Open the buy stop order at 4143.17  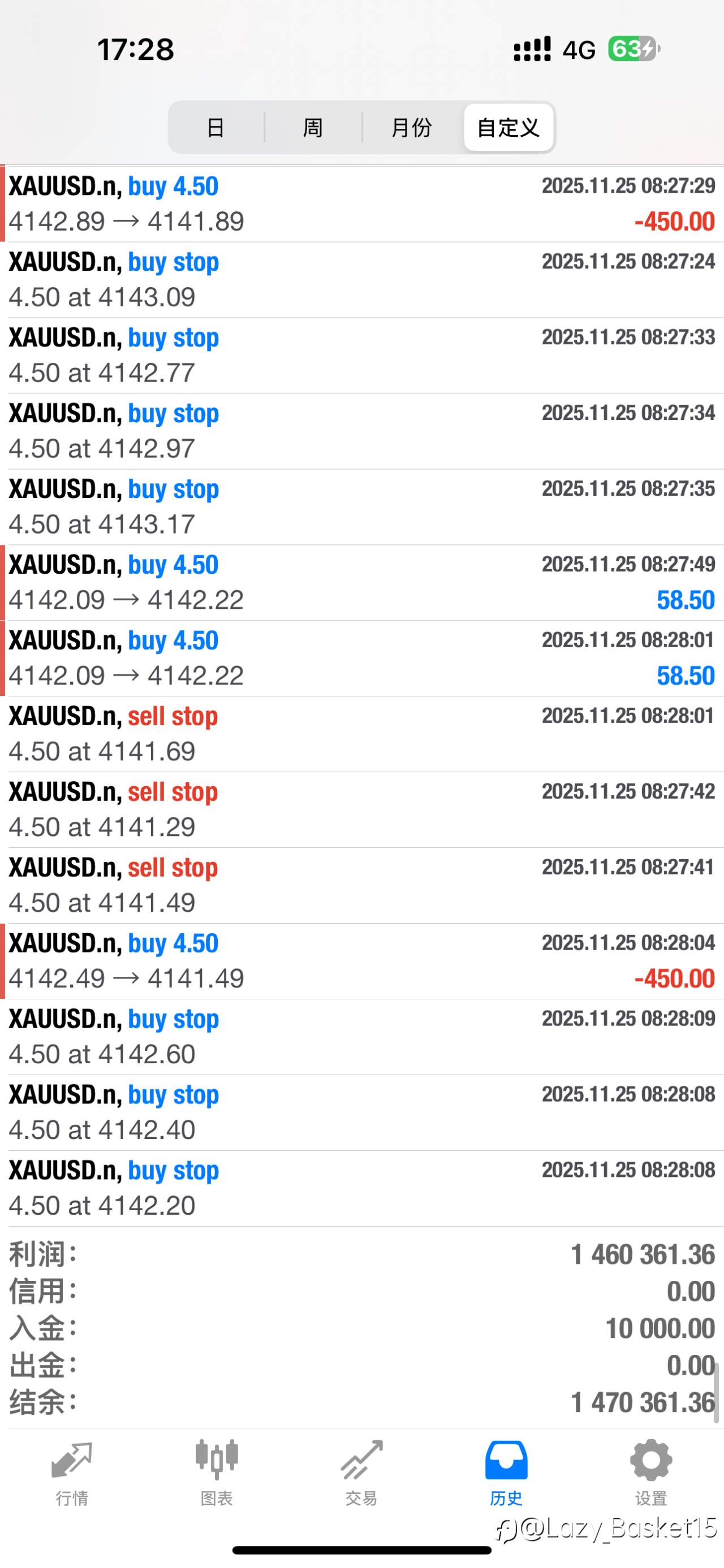tap(361, 507)
